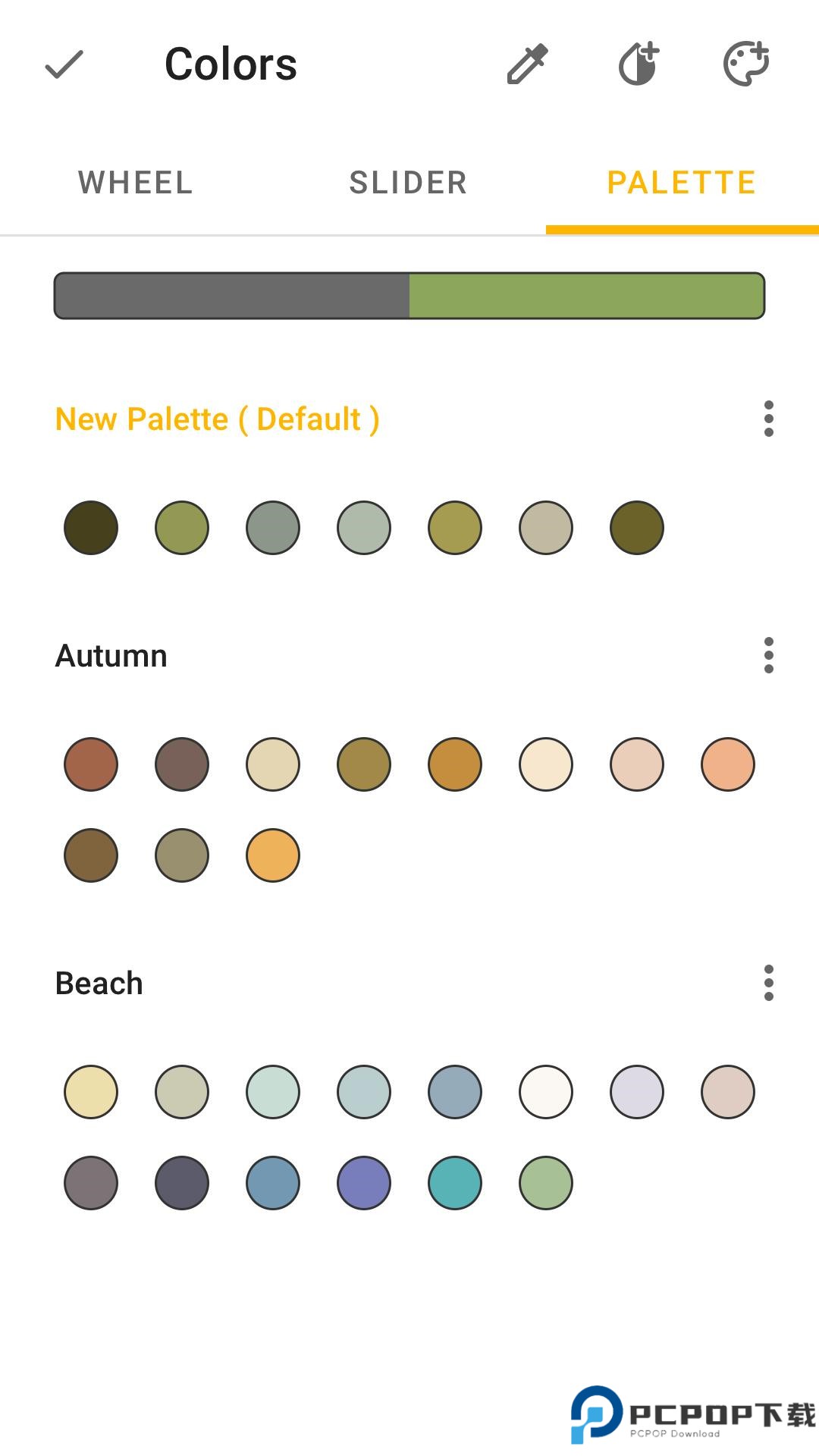Pick the teal swatch in Beach
The width and height of the screenshot is (819, 1456).
455,1183
